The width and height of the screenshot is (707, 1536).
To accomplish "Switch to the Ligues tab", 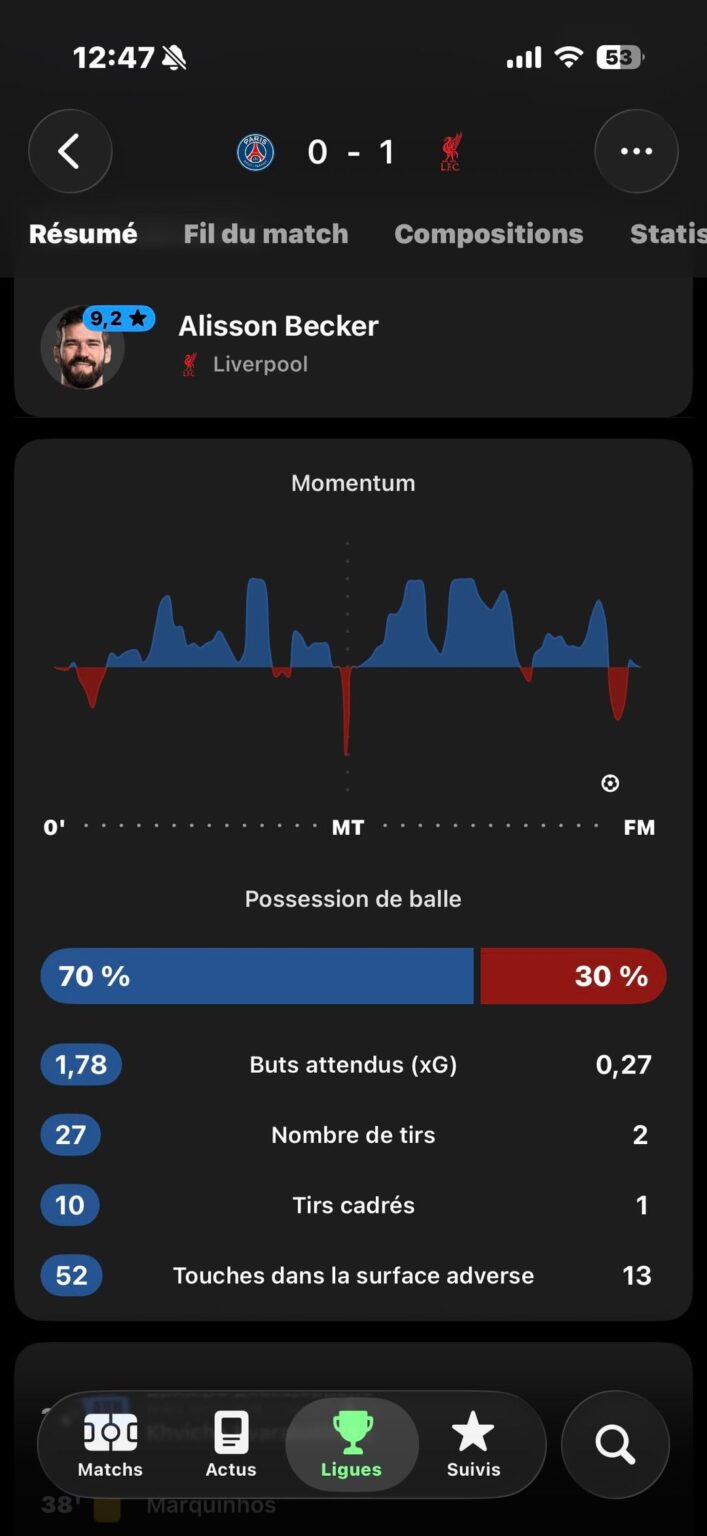I will pyautogui.click(x=351, y=1446).
